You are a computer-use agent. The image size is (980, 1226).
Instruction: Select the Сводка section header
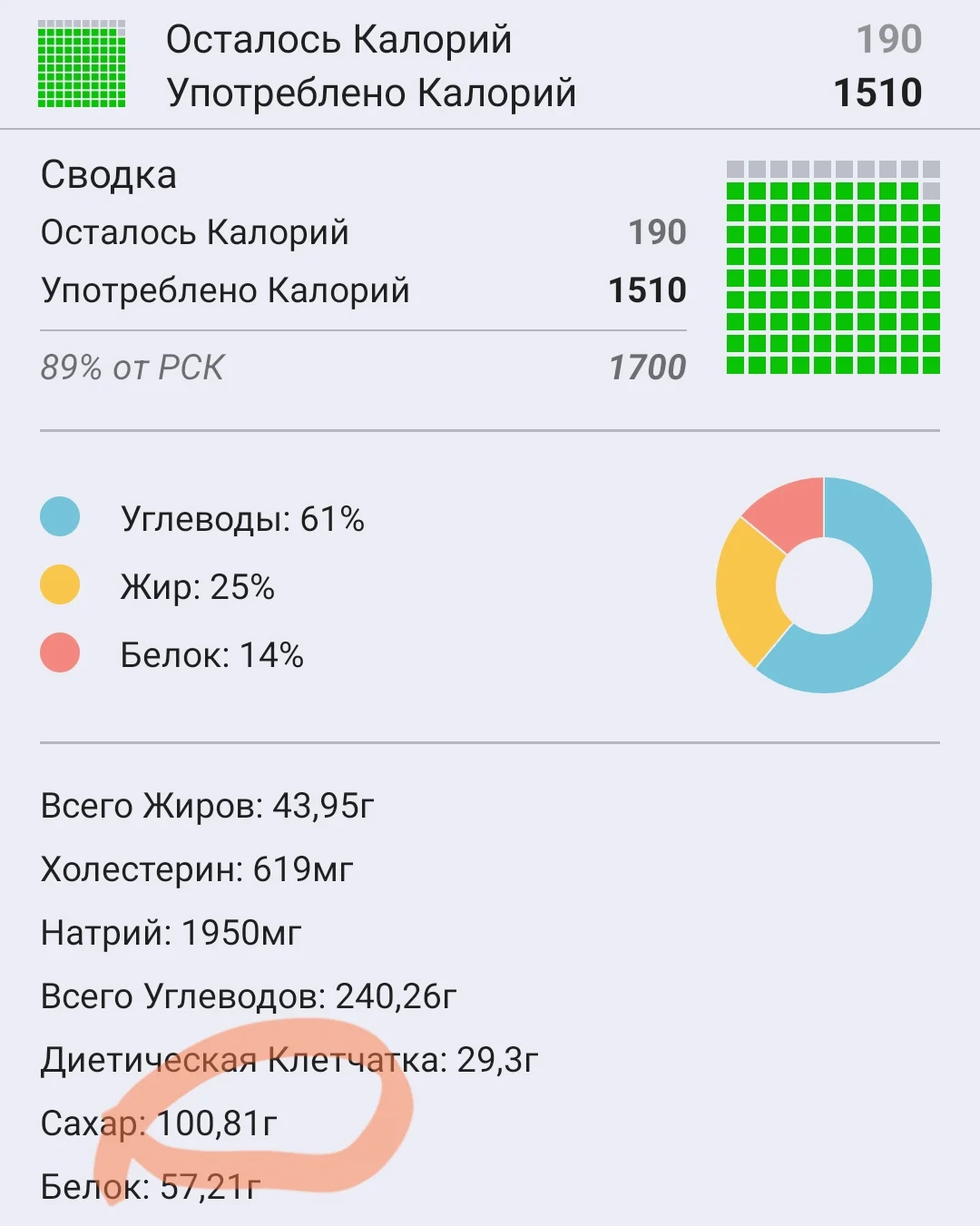109,174
